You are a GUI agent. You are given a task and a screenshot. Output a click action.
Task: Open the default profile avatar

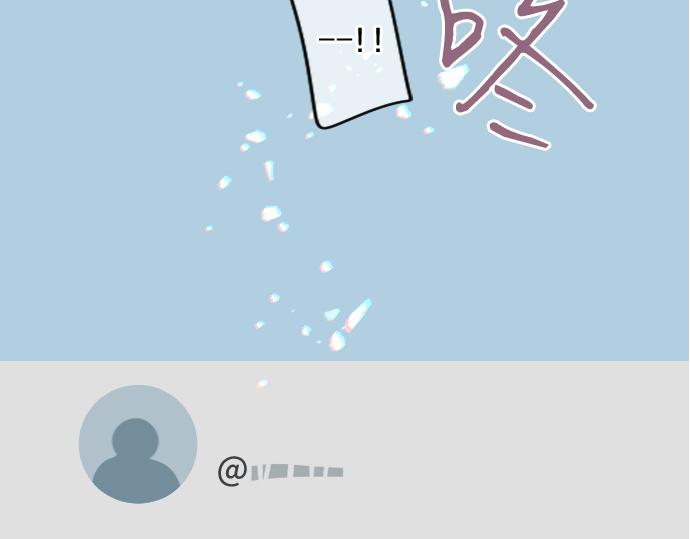click(138, 444)
